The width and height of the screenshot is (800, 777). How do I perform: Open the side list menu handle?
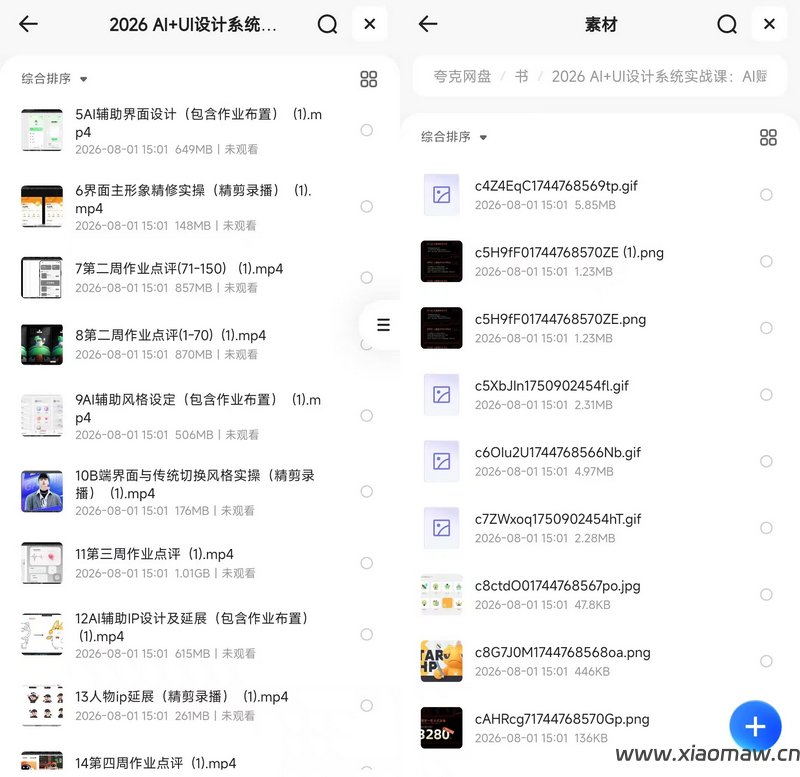coord(383,324)
